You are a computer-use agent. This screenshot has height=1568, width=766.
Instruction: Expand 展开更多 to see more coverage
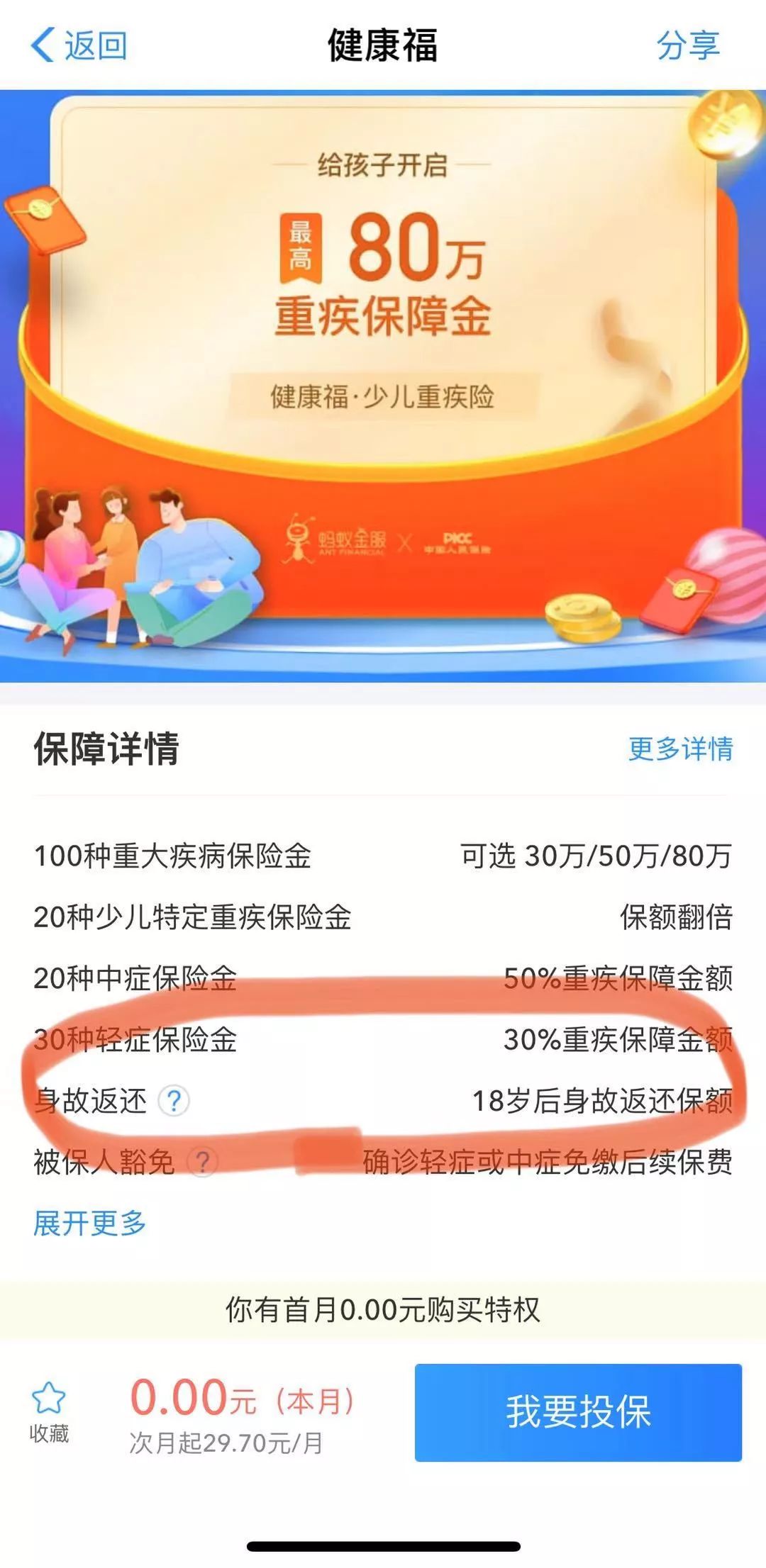90,1223
